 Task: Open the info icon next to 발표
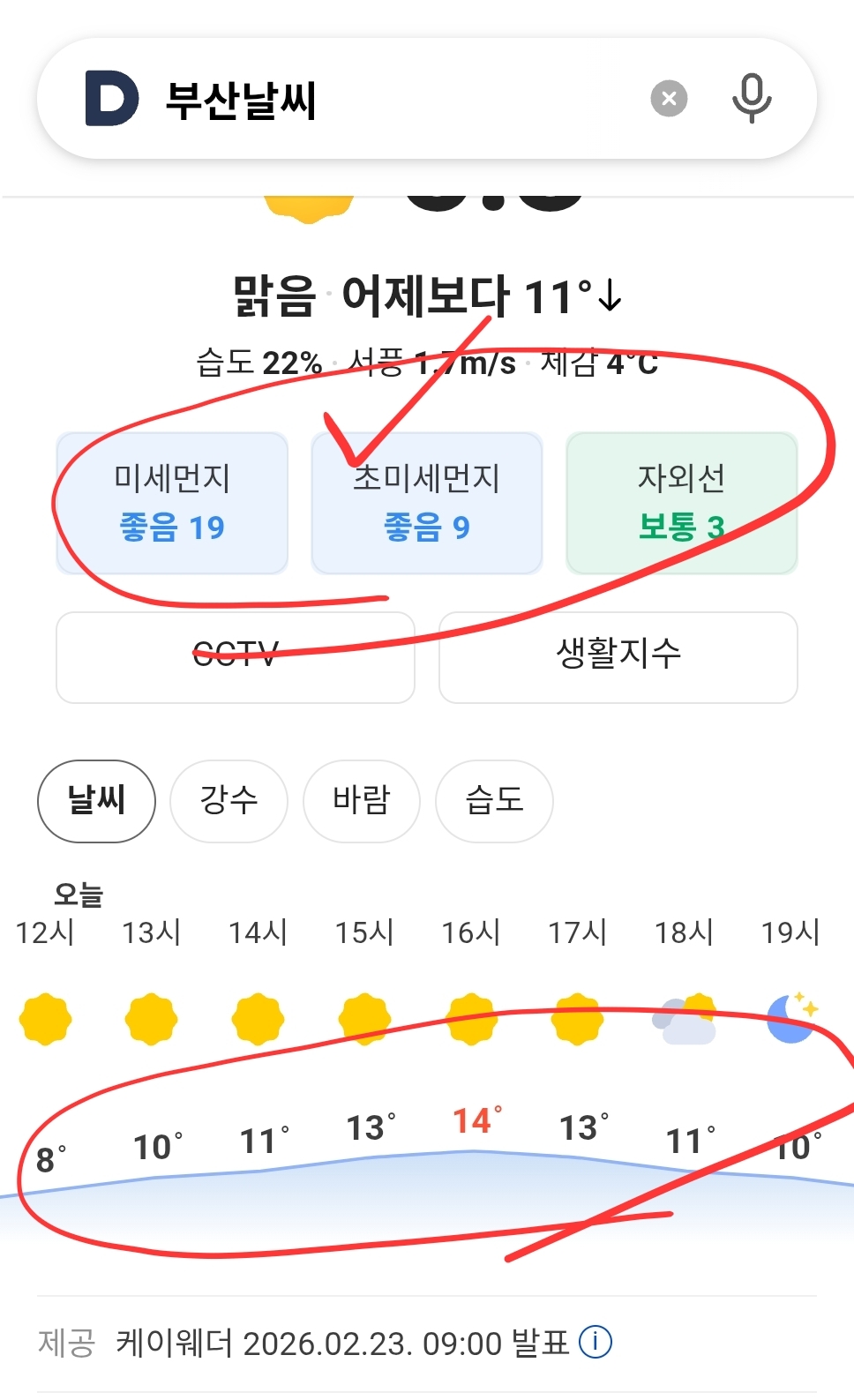(596, 1343)
